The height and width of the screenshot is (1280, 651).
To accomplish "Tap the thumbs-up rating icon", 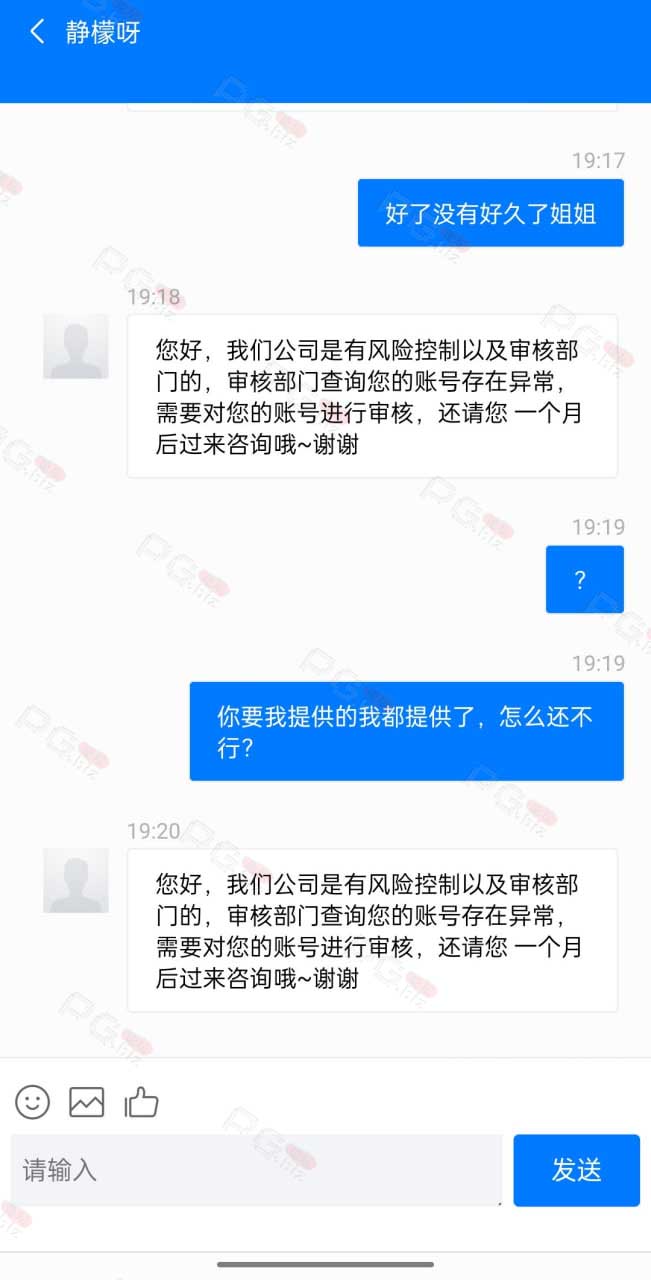I will tap(141, 1102).
